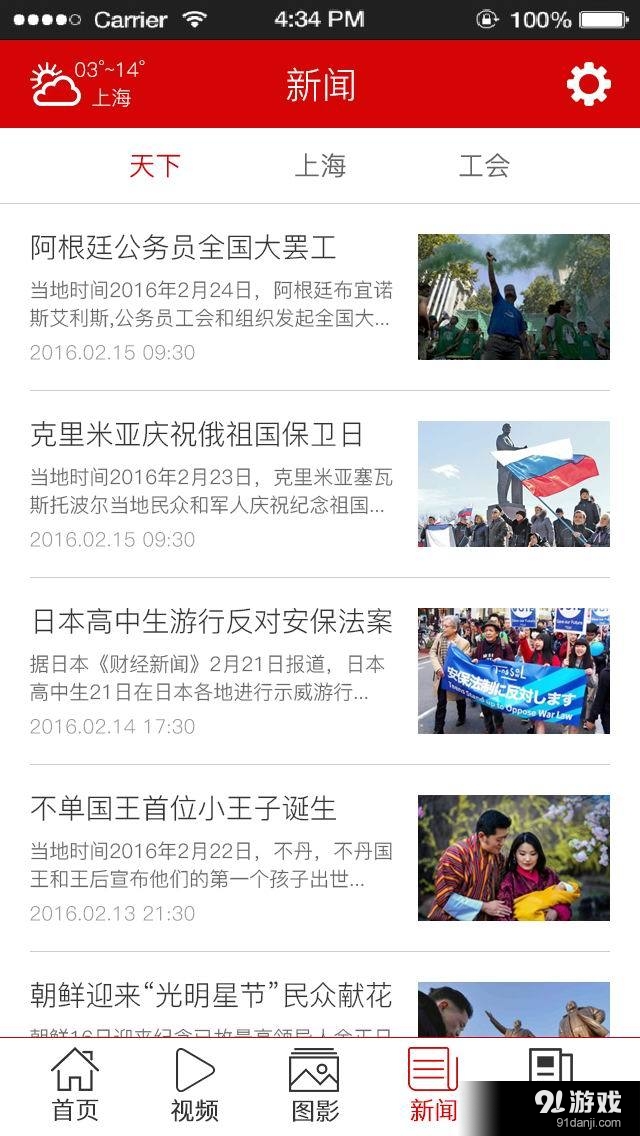Switch to the 上海 tab

pos(320,166)
